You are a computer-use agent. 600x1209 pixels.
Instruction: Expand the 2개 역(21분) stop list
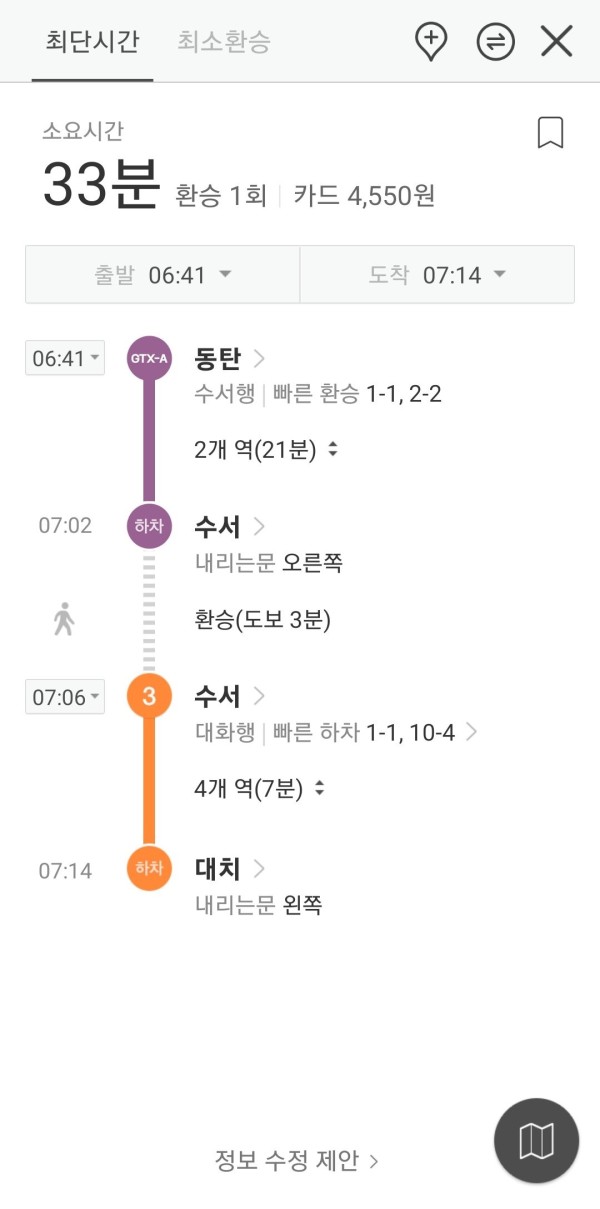coord(267,450)
